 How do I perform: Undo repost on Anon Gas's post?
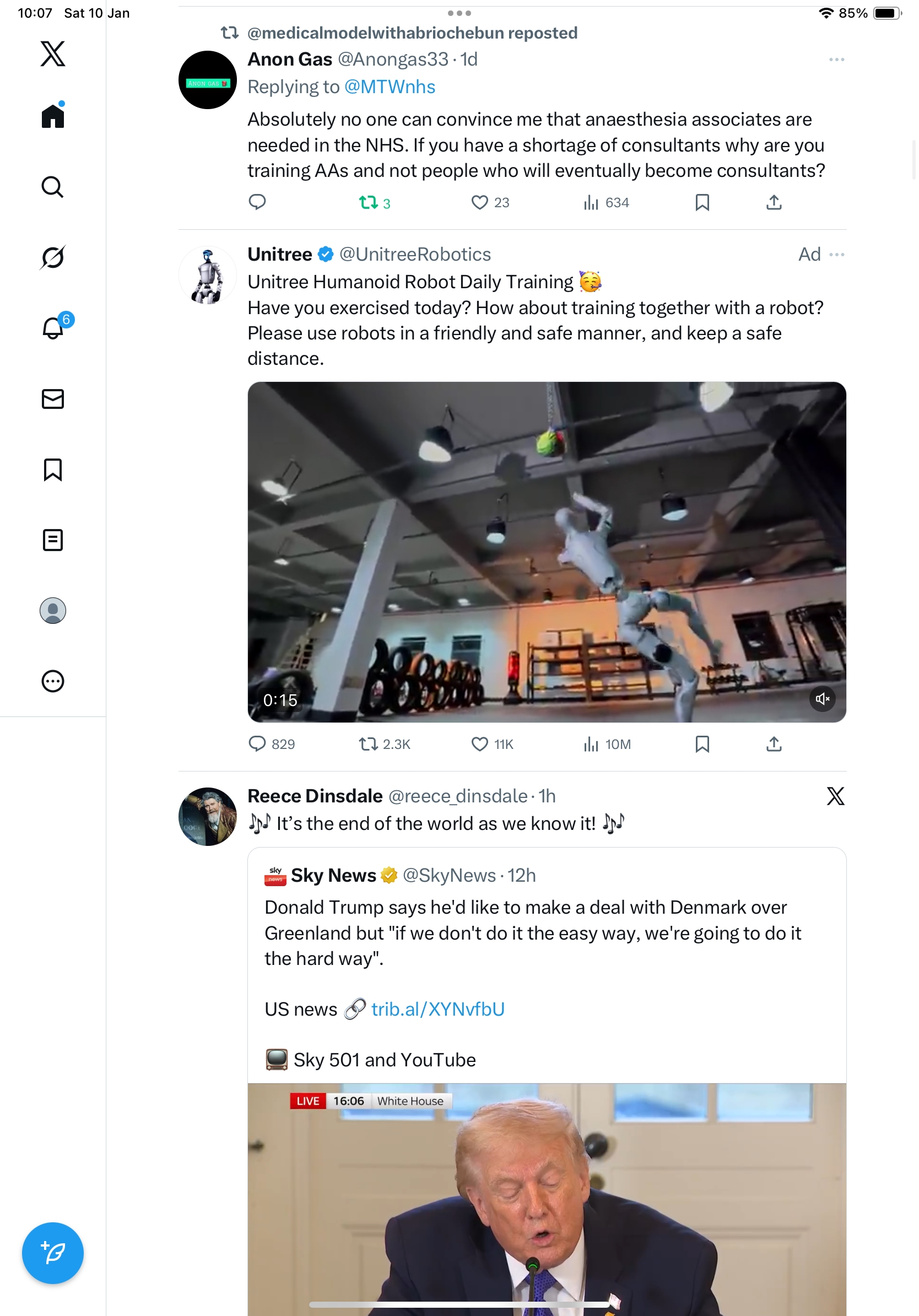[x=369, y=202]
